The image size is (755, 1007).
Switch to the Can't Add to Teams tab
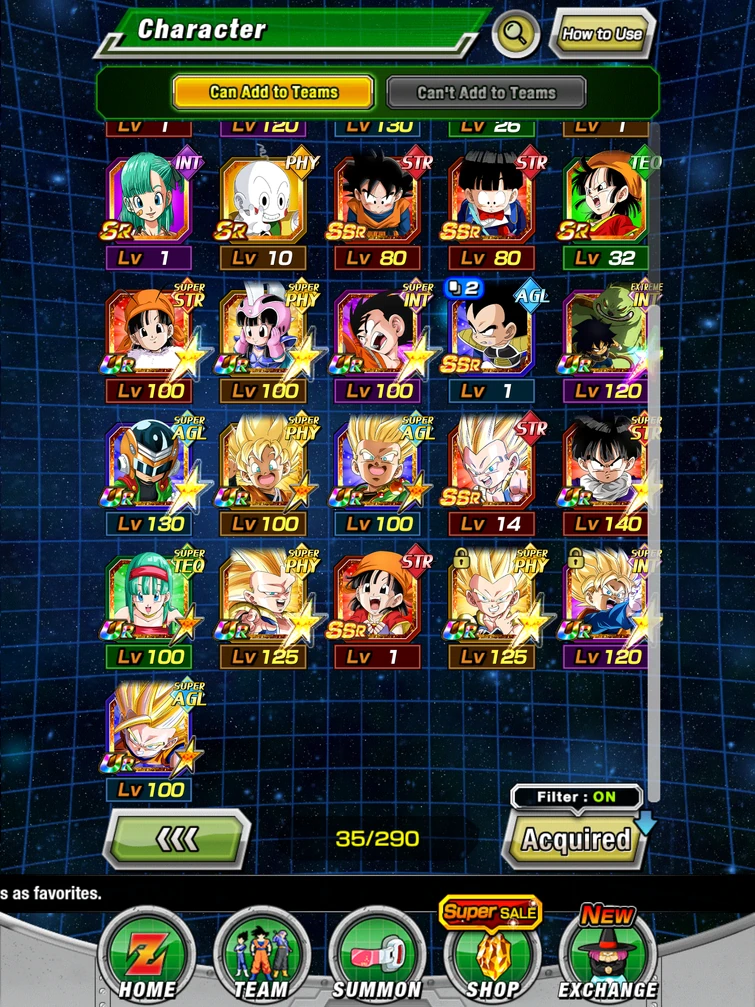pyautogui.click(x=485, y=92)
